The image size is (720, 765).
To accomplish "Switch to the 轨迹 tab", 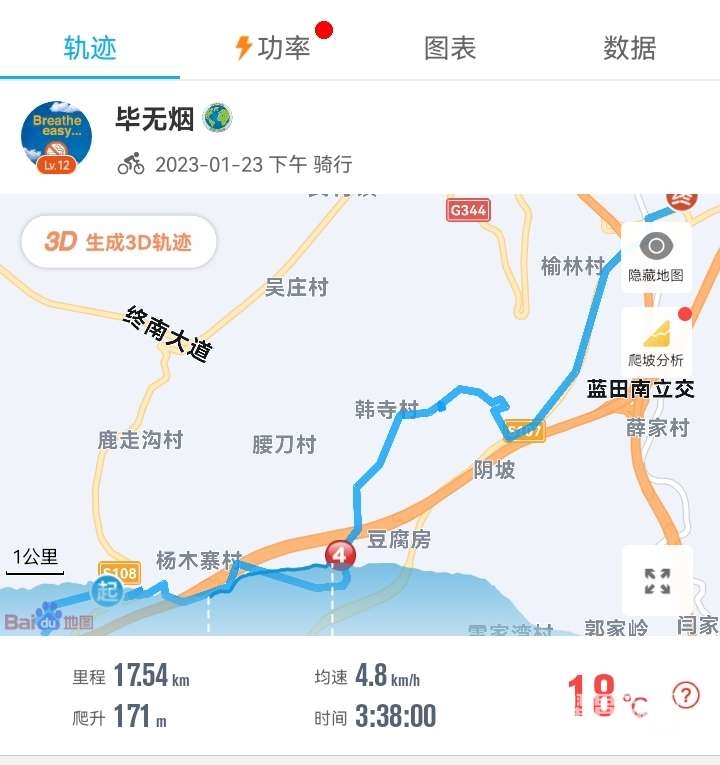I will coord(90,48).
